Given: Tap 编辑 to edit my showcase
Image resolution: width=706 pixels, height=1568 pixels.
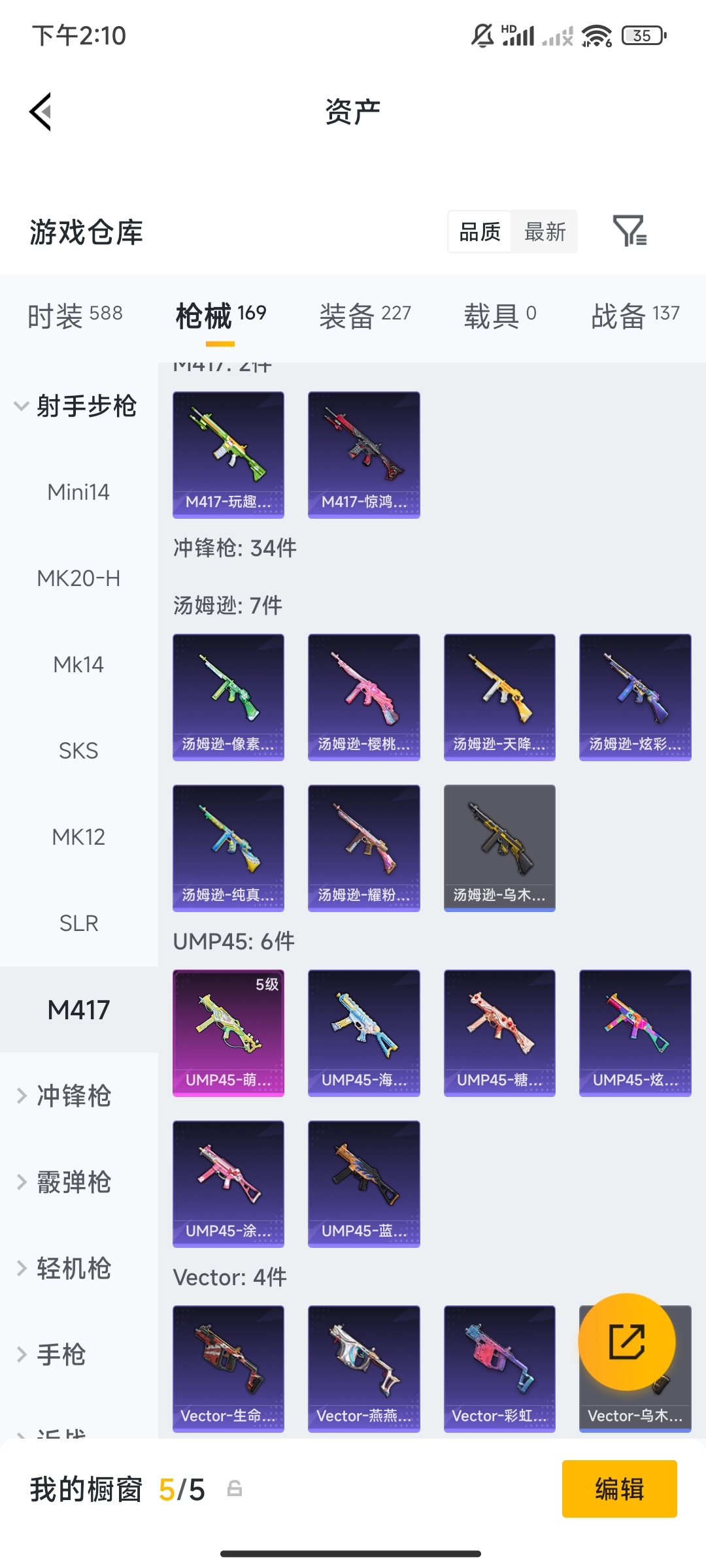Looking at the screenshot, I should click(x=619, y=1489).
